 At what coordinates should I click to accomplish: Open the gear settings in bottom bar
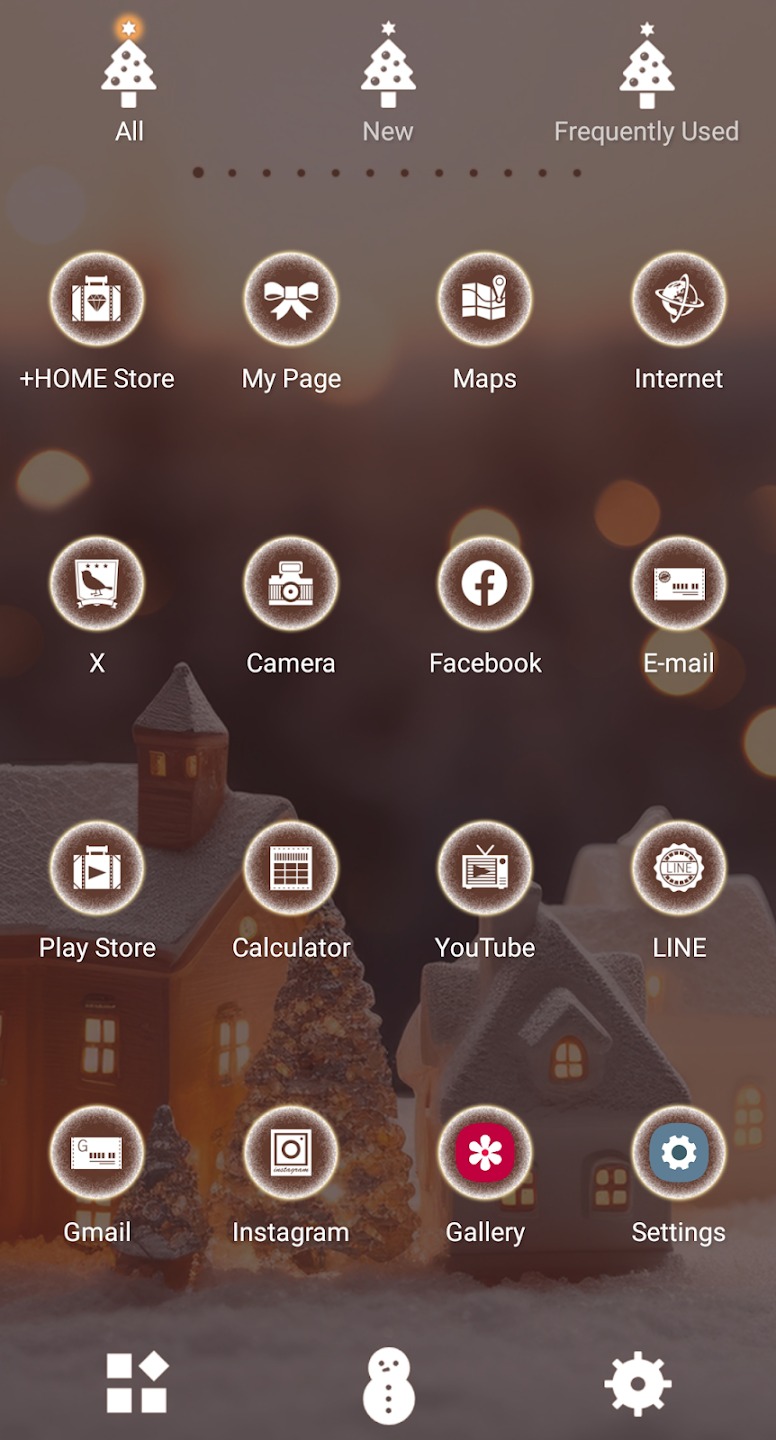pyautogui.click(x=638, y=1384)
